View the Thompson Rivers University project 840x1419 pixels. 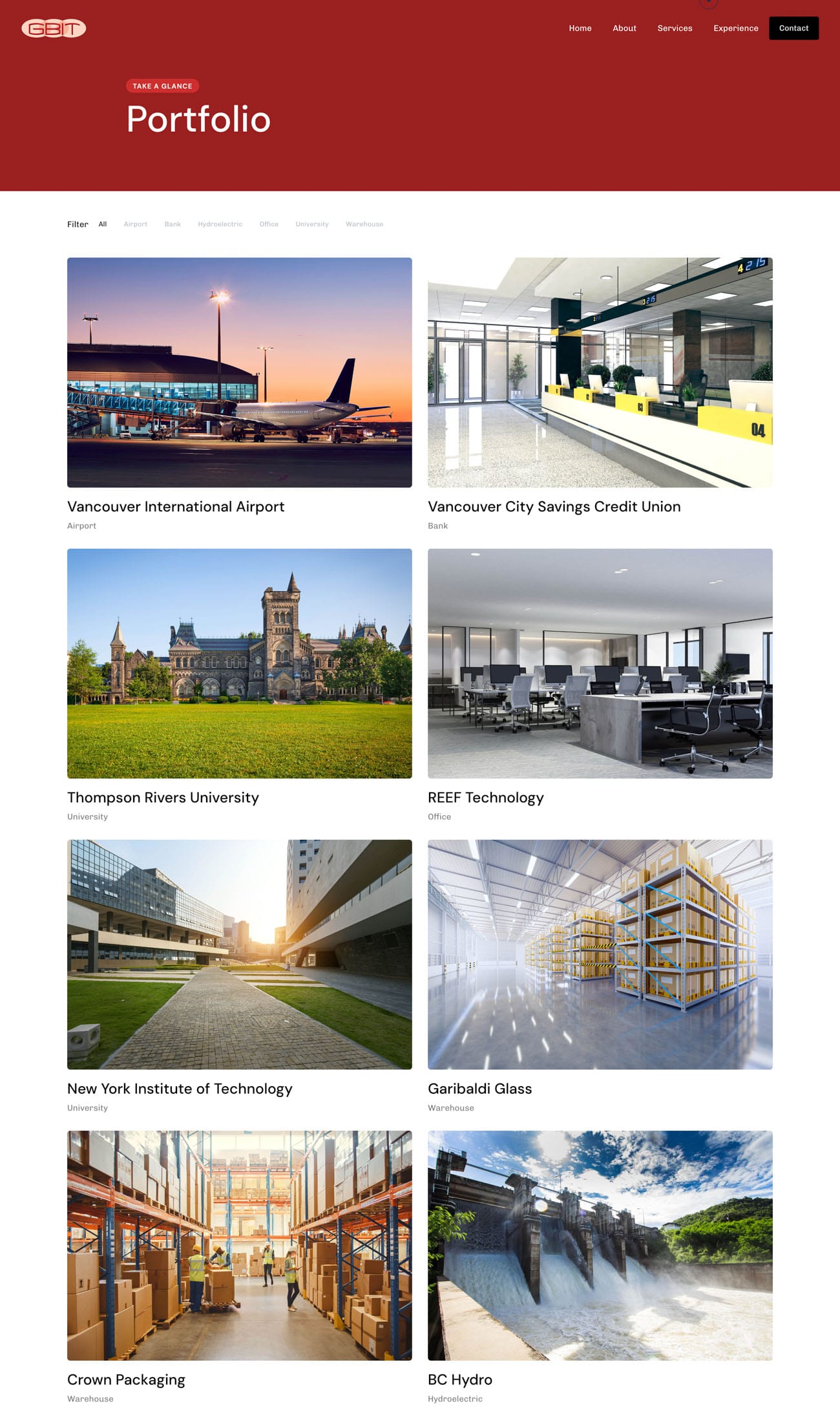click(x=239, y=663)
